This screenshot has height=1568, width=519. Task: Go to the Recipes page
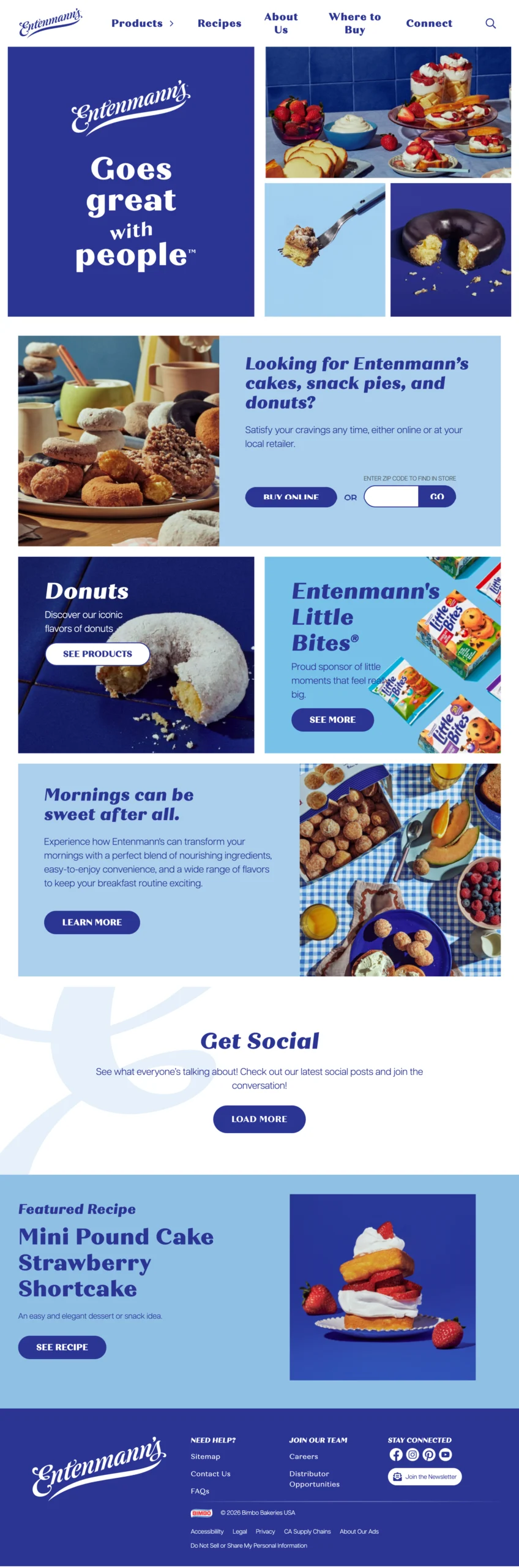pos(219,23)
